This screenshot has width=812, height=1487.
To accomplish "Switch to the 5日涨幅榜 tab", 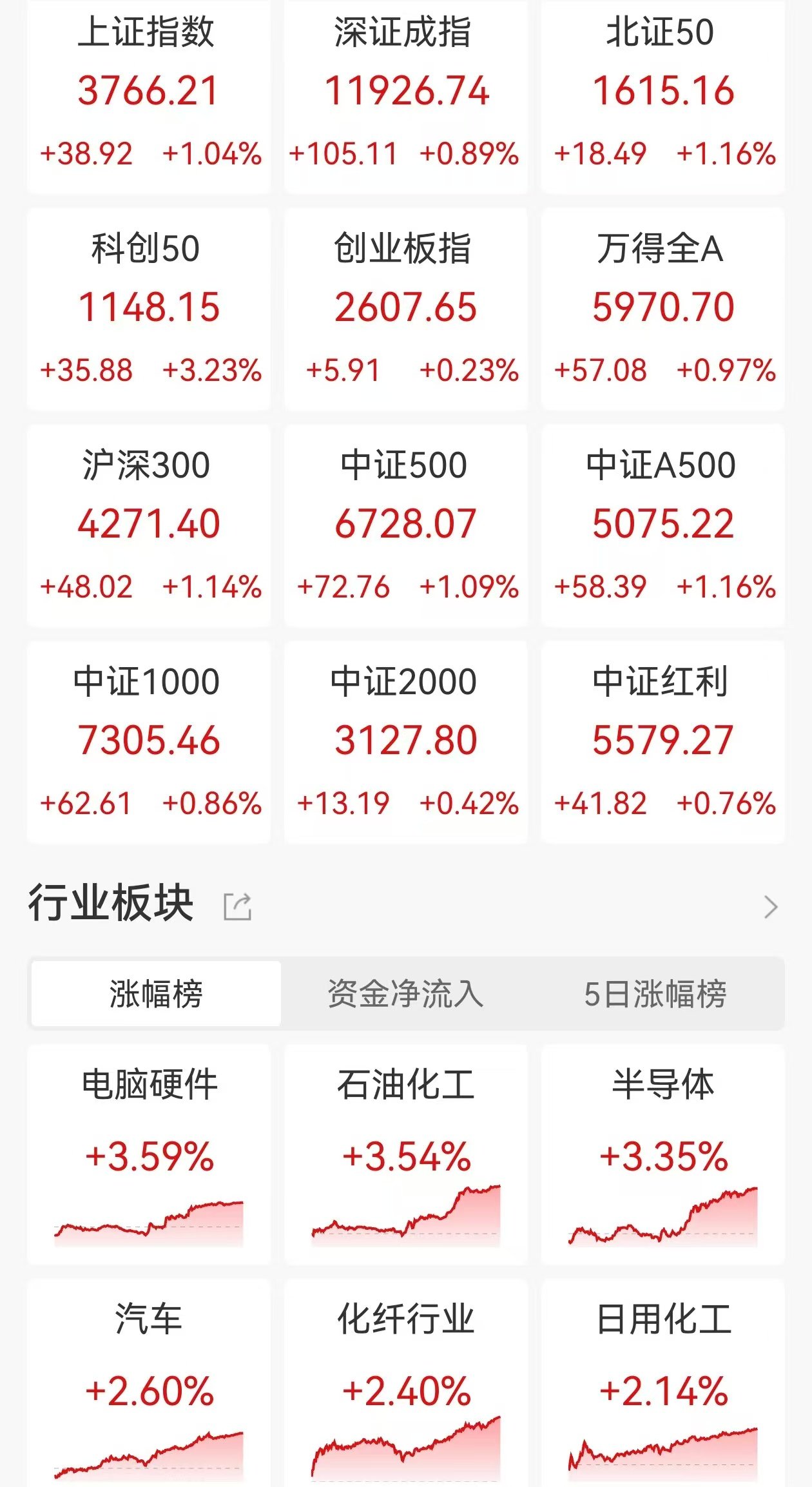I will (x=655, y=993).
